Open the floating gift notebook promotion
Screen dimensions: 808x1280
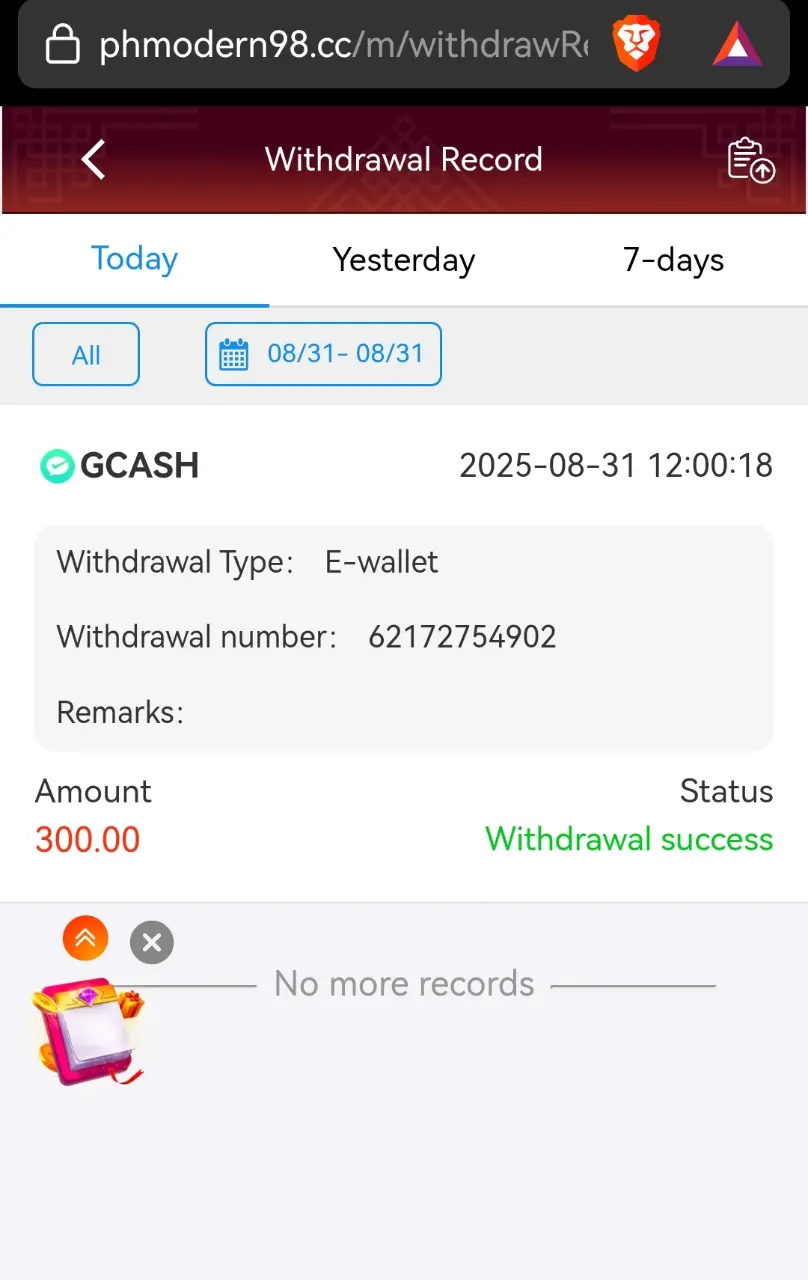click(88, 1032)
